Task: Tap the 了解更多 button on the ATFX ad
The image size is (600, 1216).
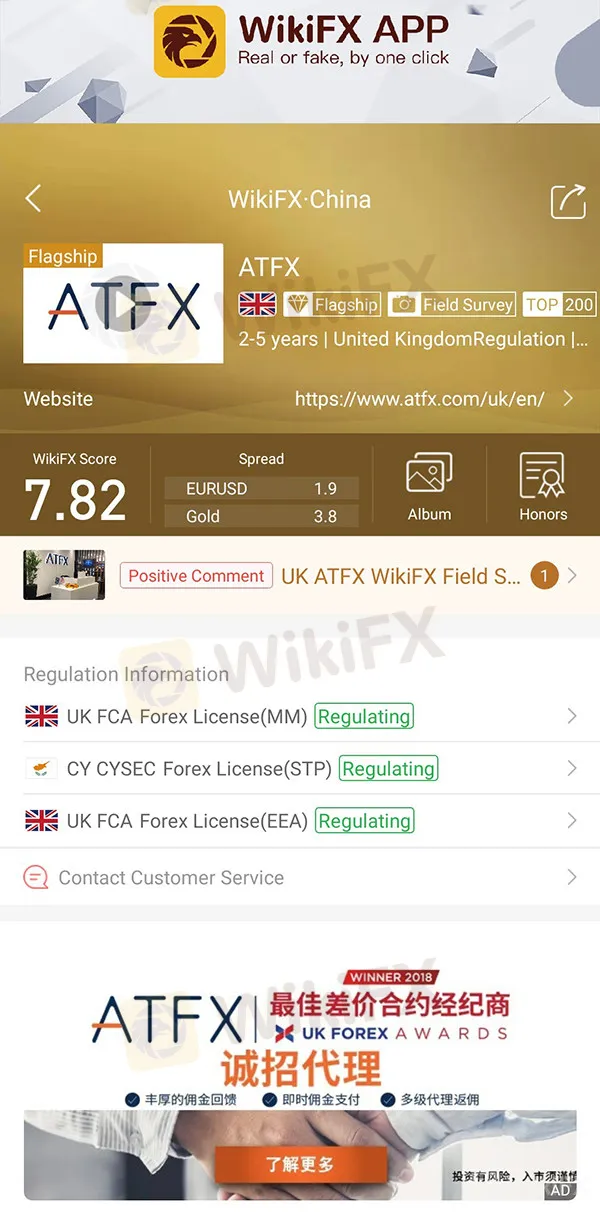Action: click(300, 1164)
